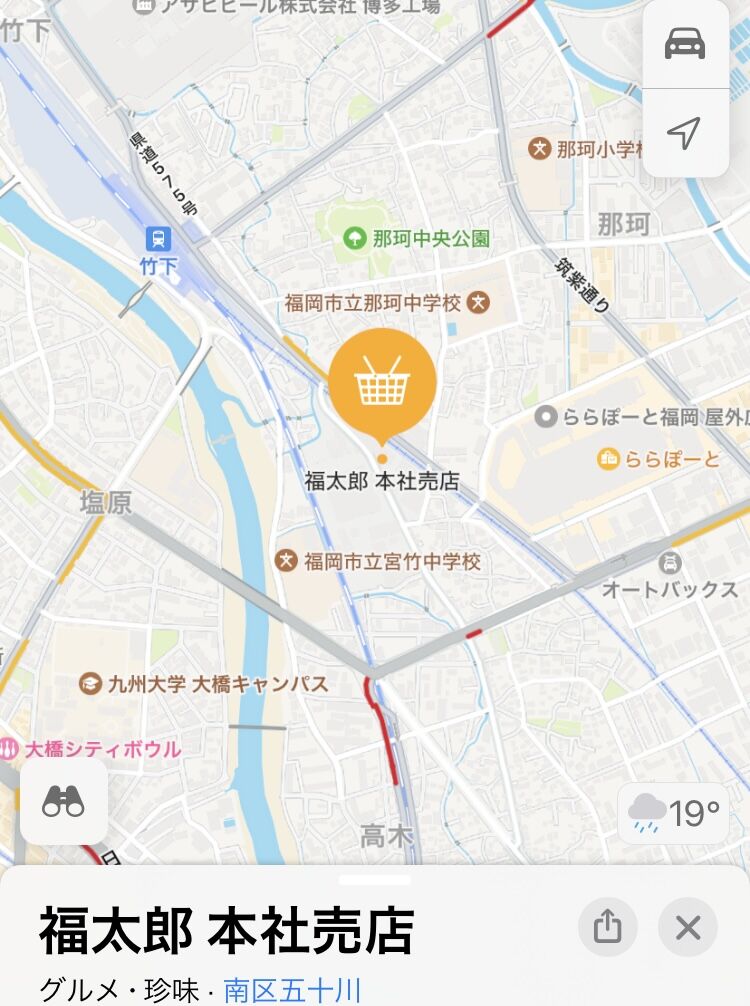Select 那珂小学校 school marker

[540, 149]
